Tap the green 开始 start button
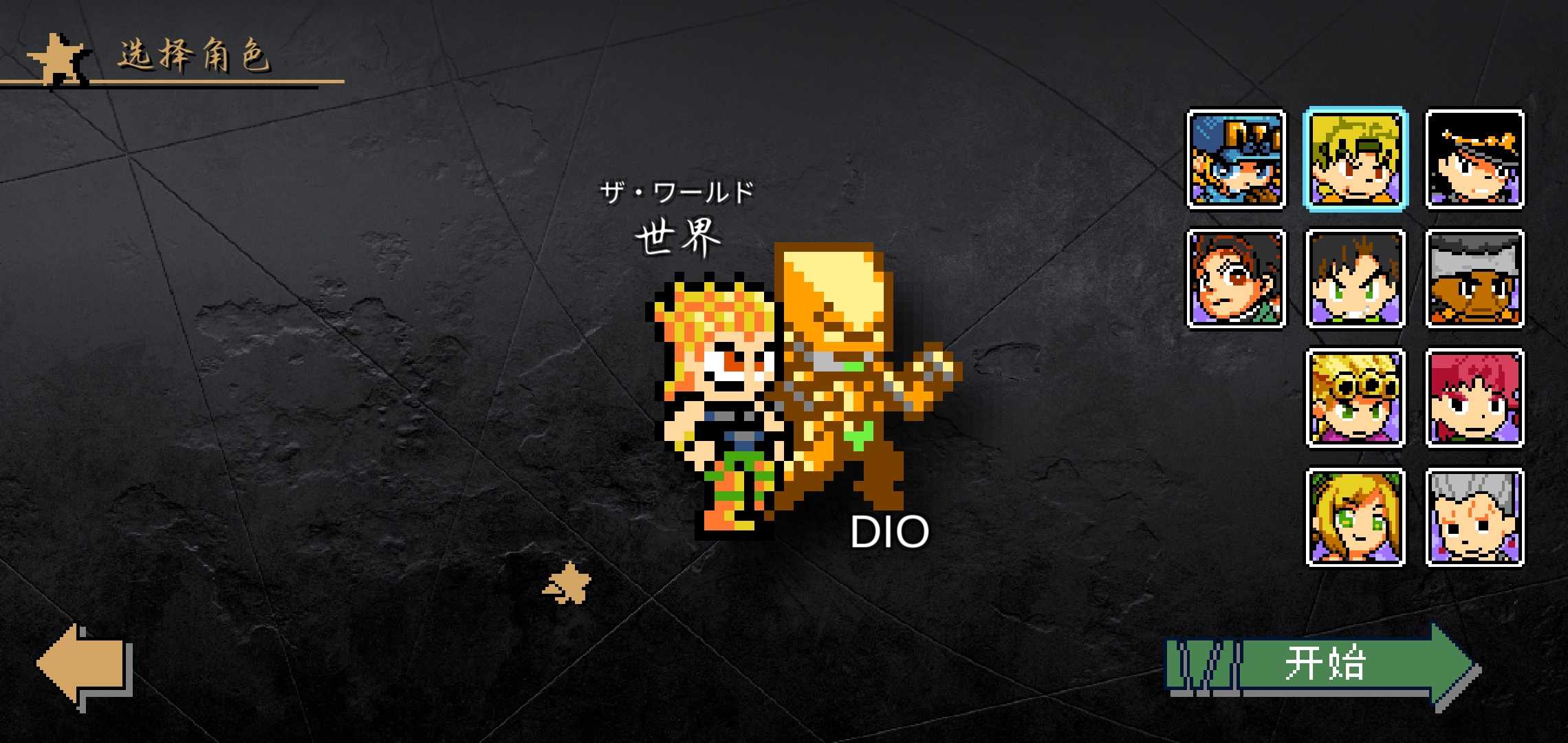The image size is (1568, 743). 1324,665
